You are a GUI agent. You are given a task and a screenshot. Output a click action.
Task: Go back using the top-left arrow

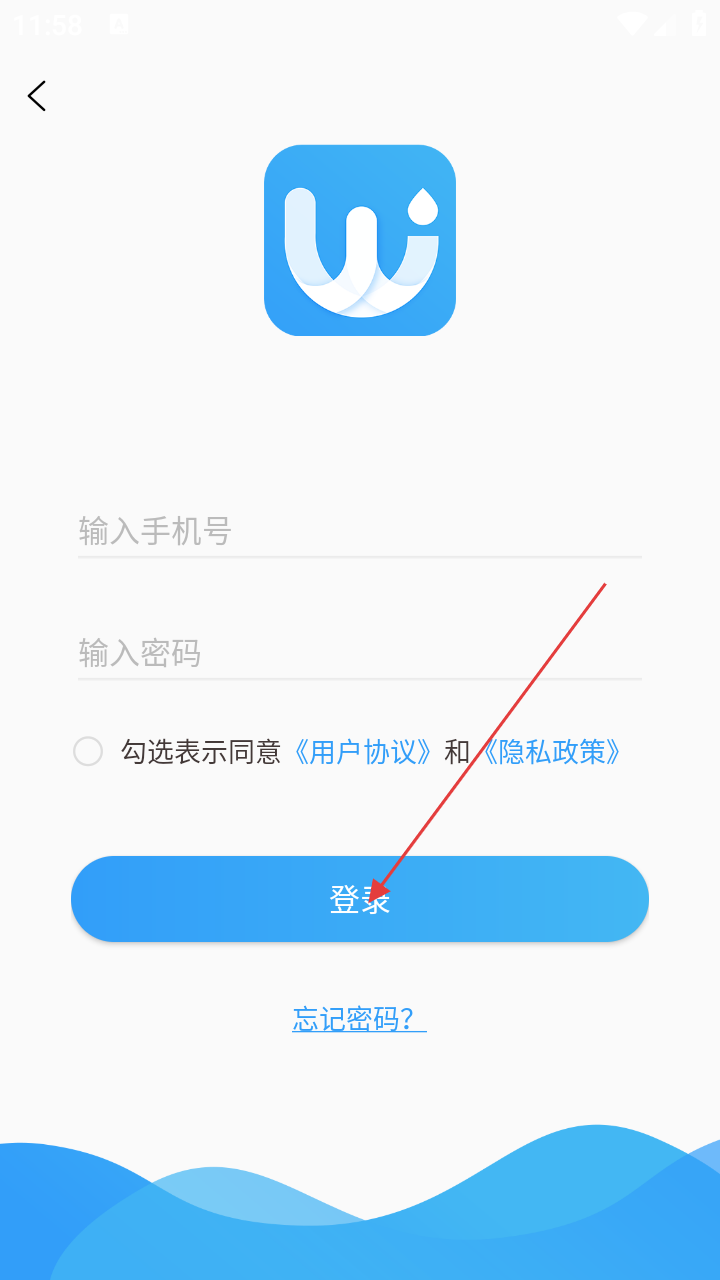[37, 96]
